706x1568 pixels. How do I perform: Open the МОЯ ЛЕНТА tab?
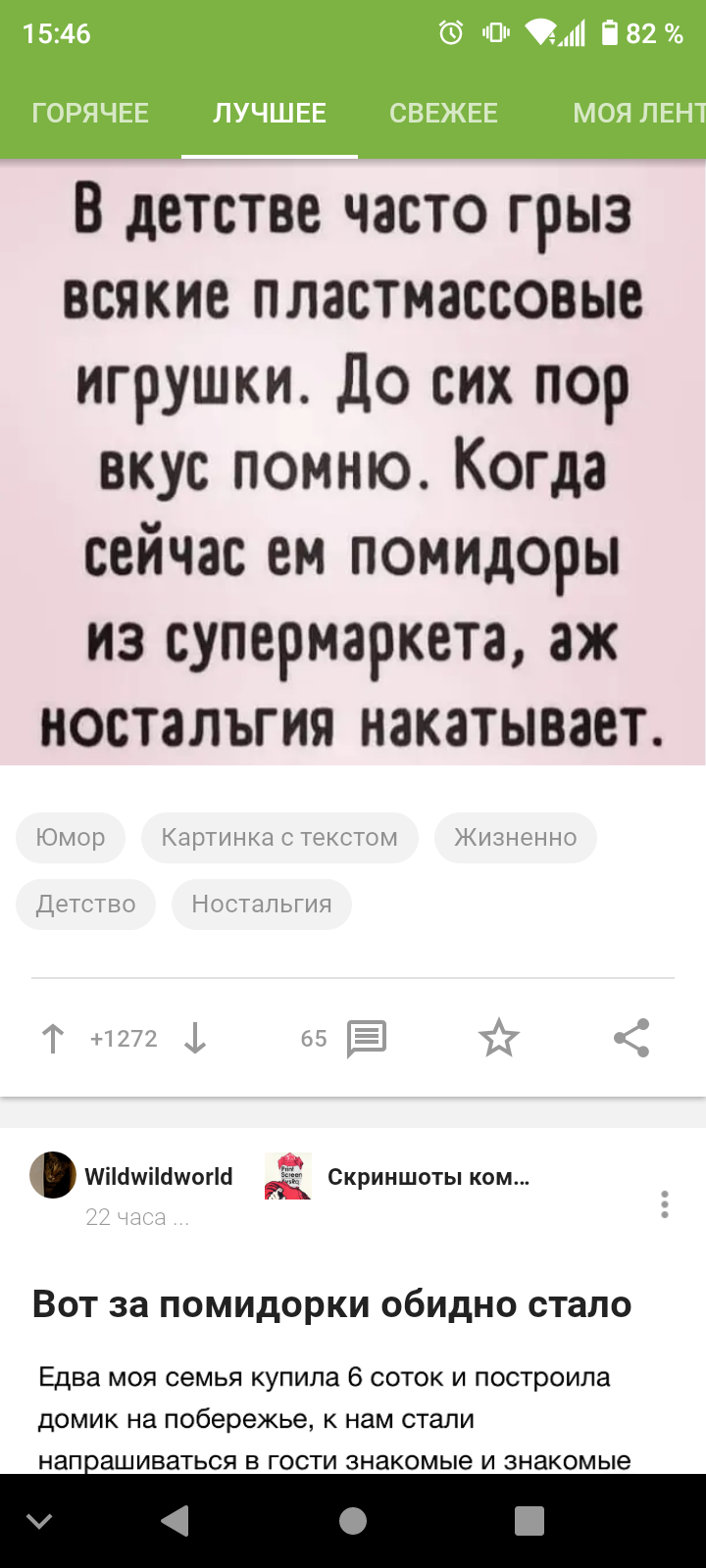(x=637, y=114)
